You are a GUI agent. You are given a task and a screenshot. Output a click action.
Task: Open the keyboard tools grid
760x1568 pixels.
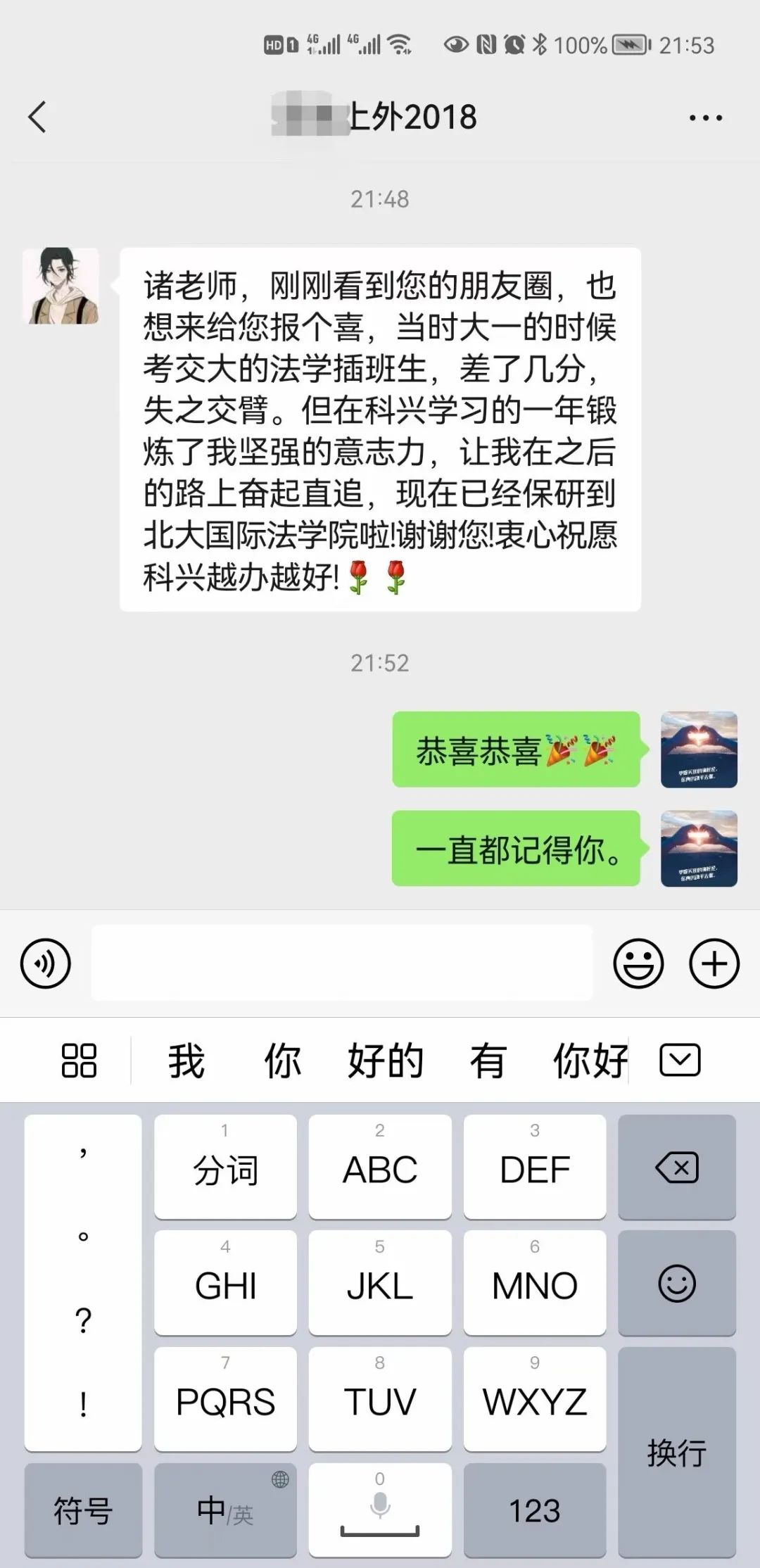tap(79, 1060)
